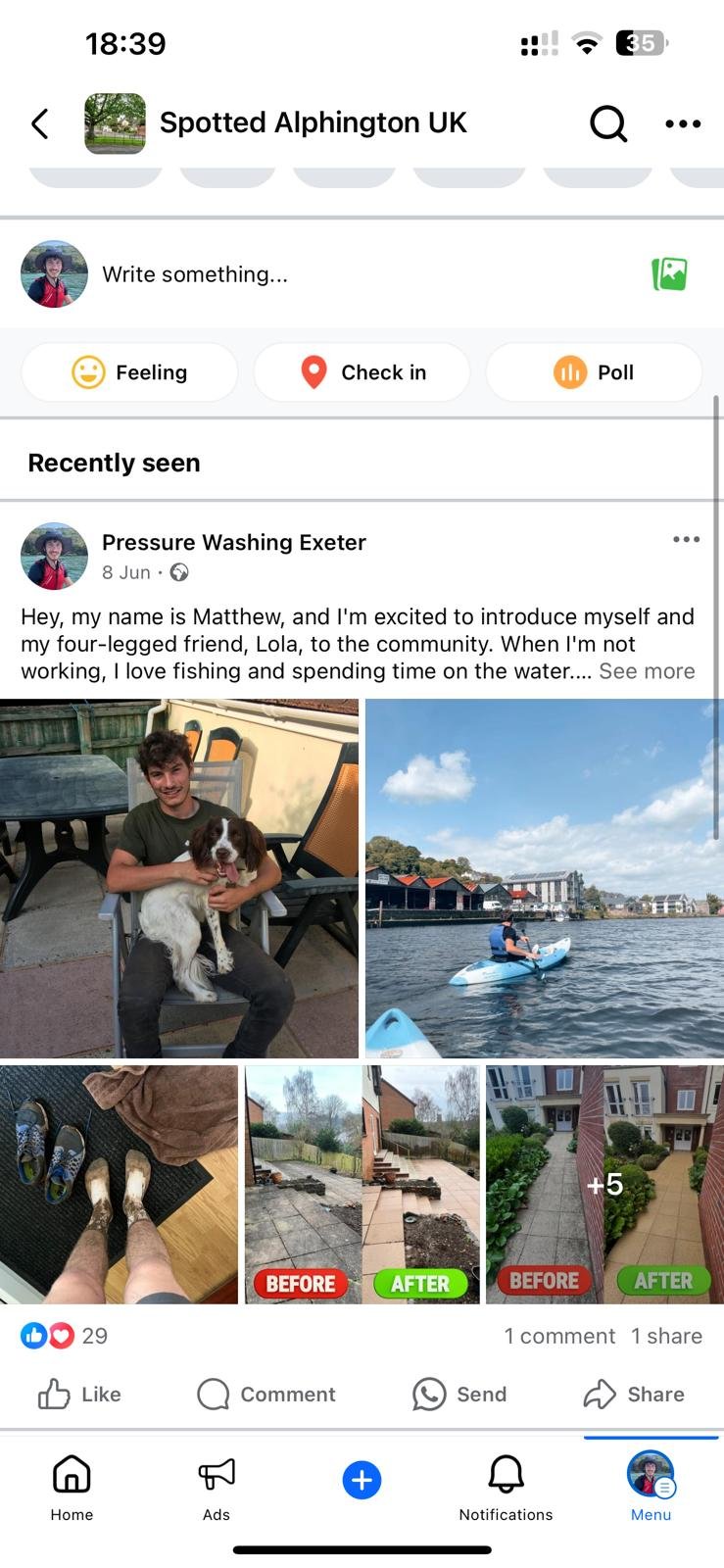724x1568 pixels.
Task: Select the Feeling smiley icon
Action: [x=87, y=372]
